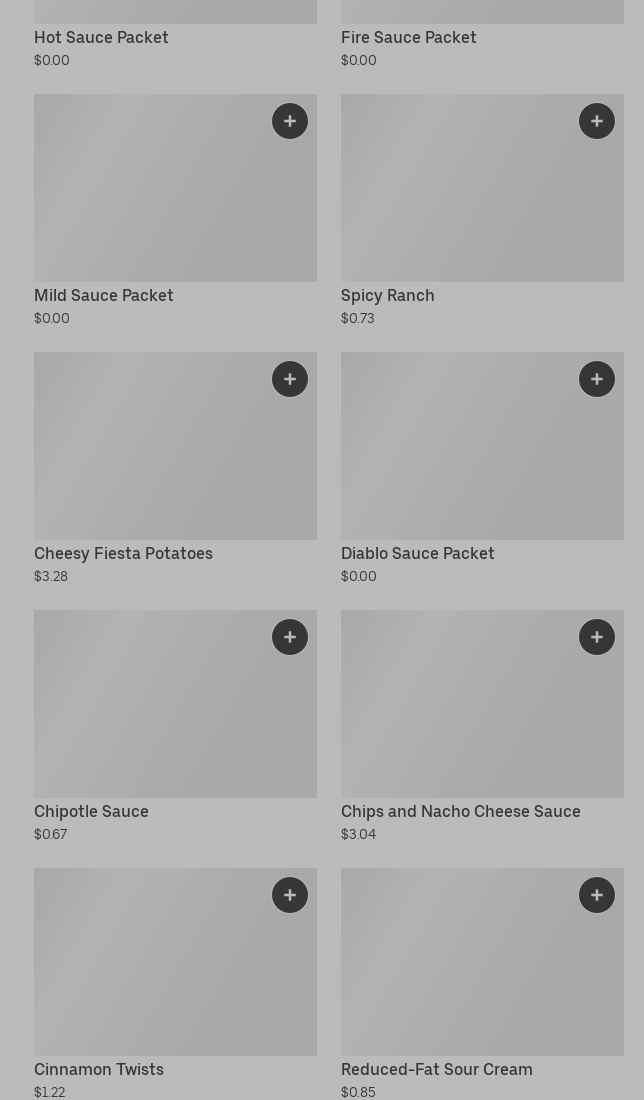View Spicy Ranch item details
This screenshot has width=644, height=1100.
(460, 200)
